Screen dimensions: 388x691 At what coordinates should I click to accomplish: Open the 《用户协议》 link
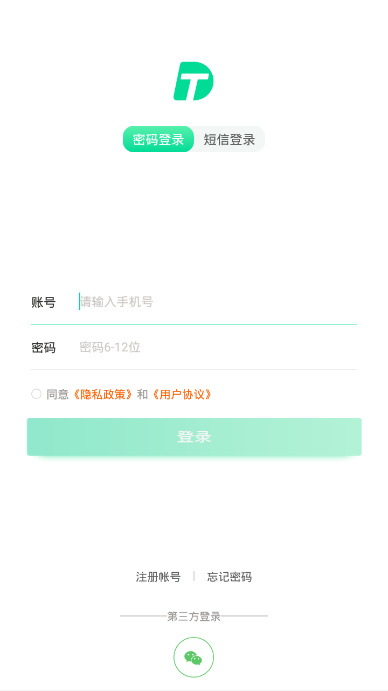pyautogui.click(x=181, y=394)
